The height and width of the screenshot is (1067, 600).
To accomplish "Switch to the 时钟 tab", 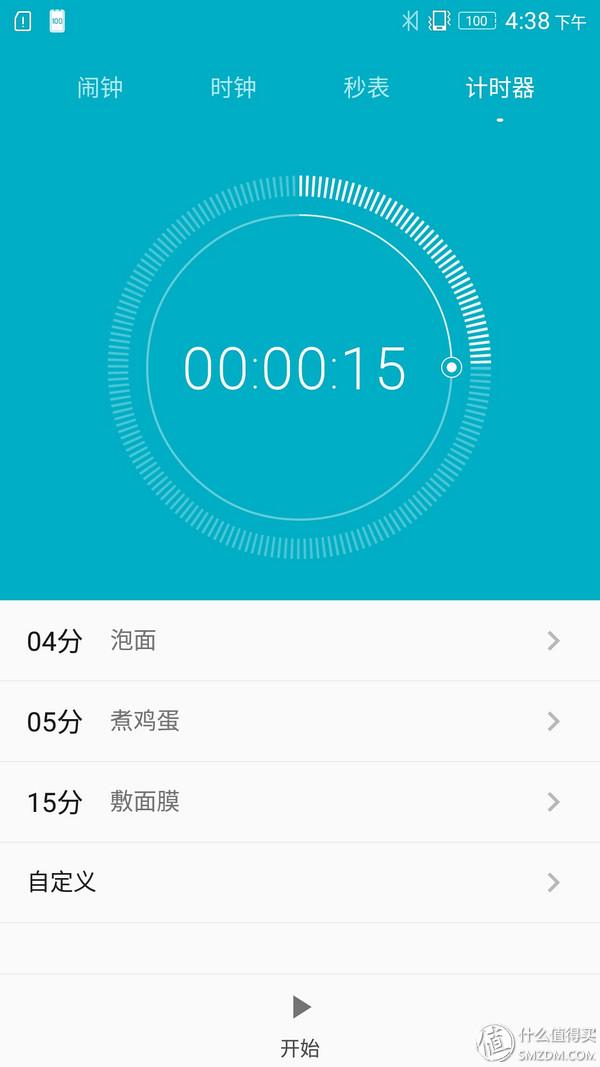I will (x=233, y=88).
